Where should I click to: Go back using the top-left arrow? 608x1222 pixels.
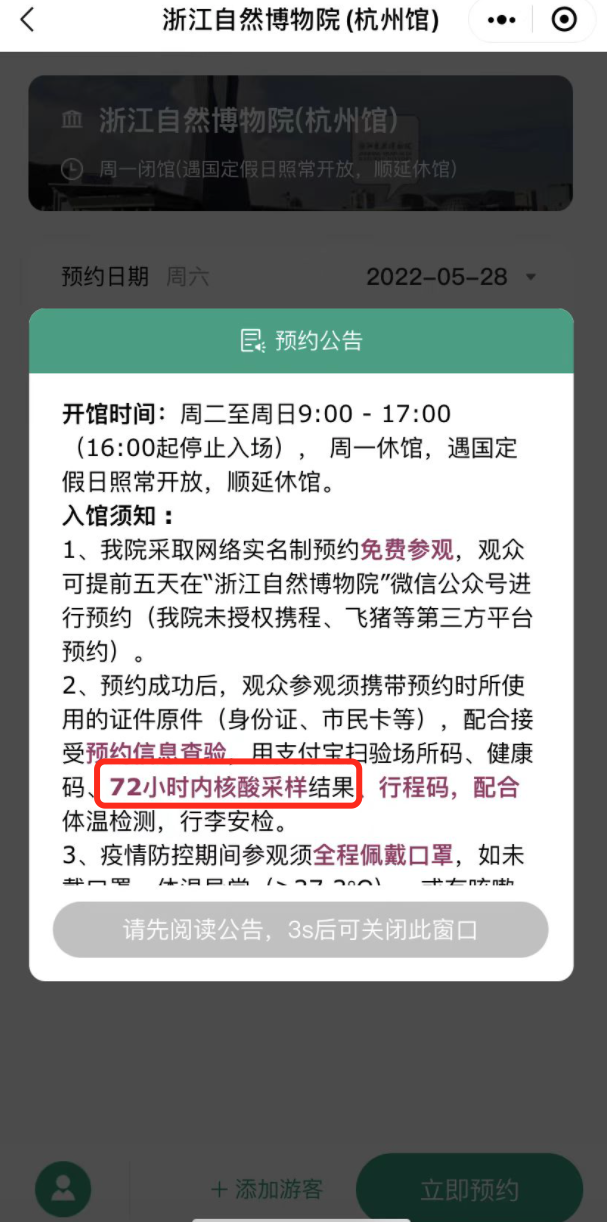[27, 20]
